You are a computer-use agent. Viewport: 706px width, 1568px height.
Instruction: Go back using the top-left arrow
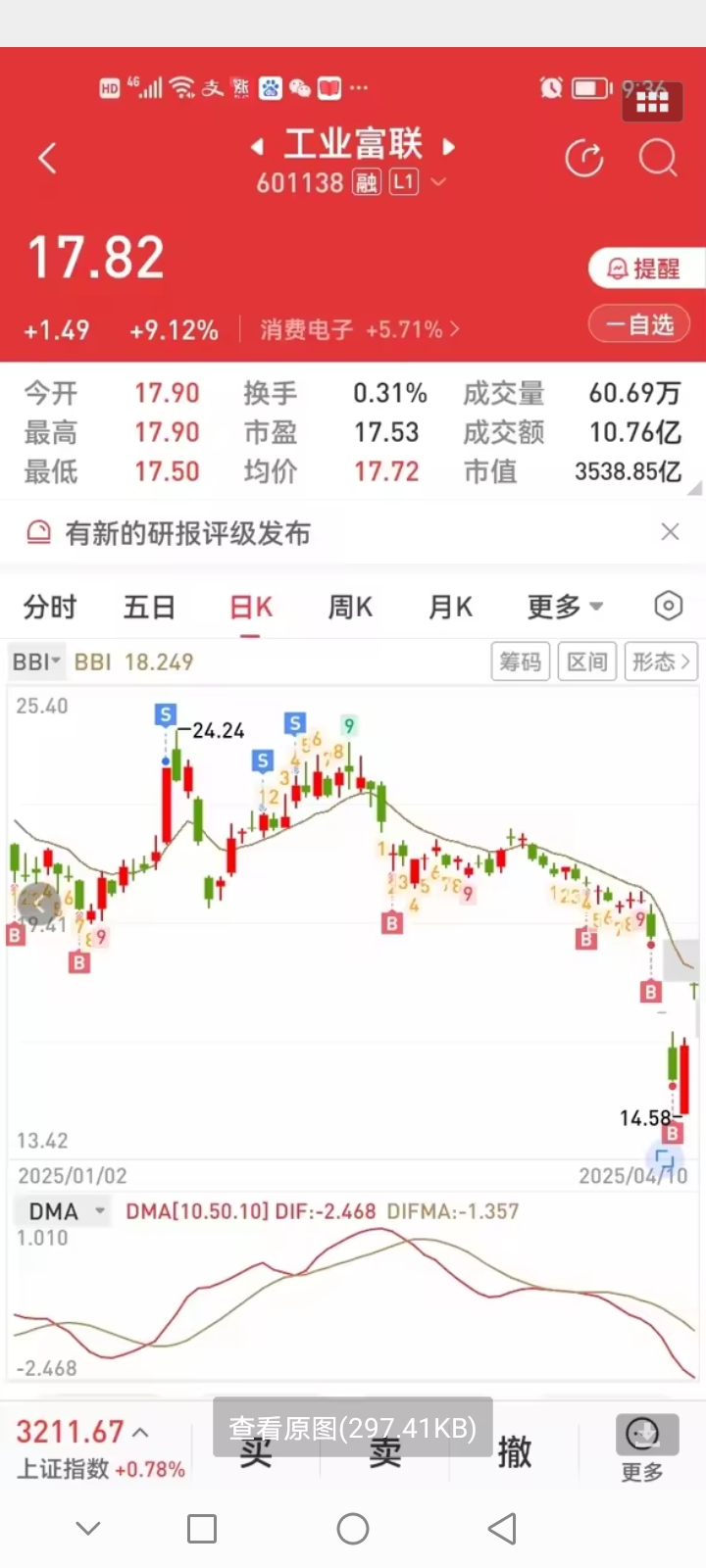pos(47,158)
